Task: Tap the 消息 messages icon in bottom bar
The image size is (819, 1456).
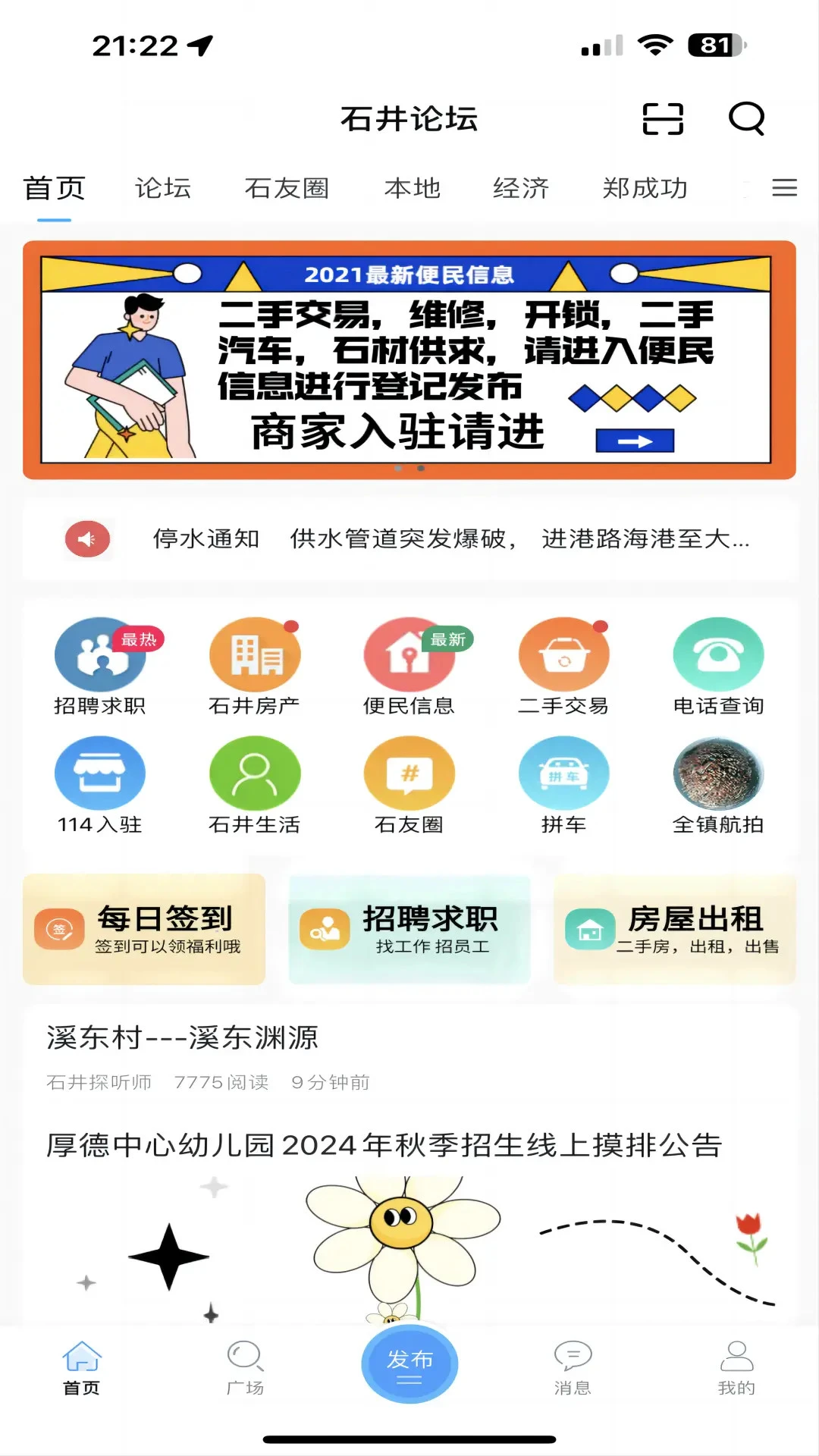Action: coord(574,1365)
